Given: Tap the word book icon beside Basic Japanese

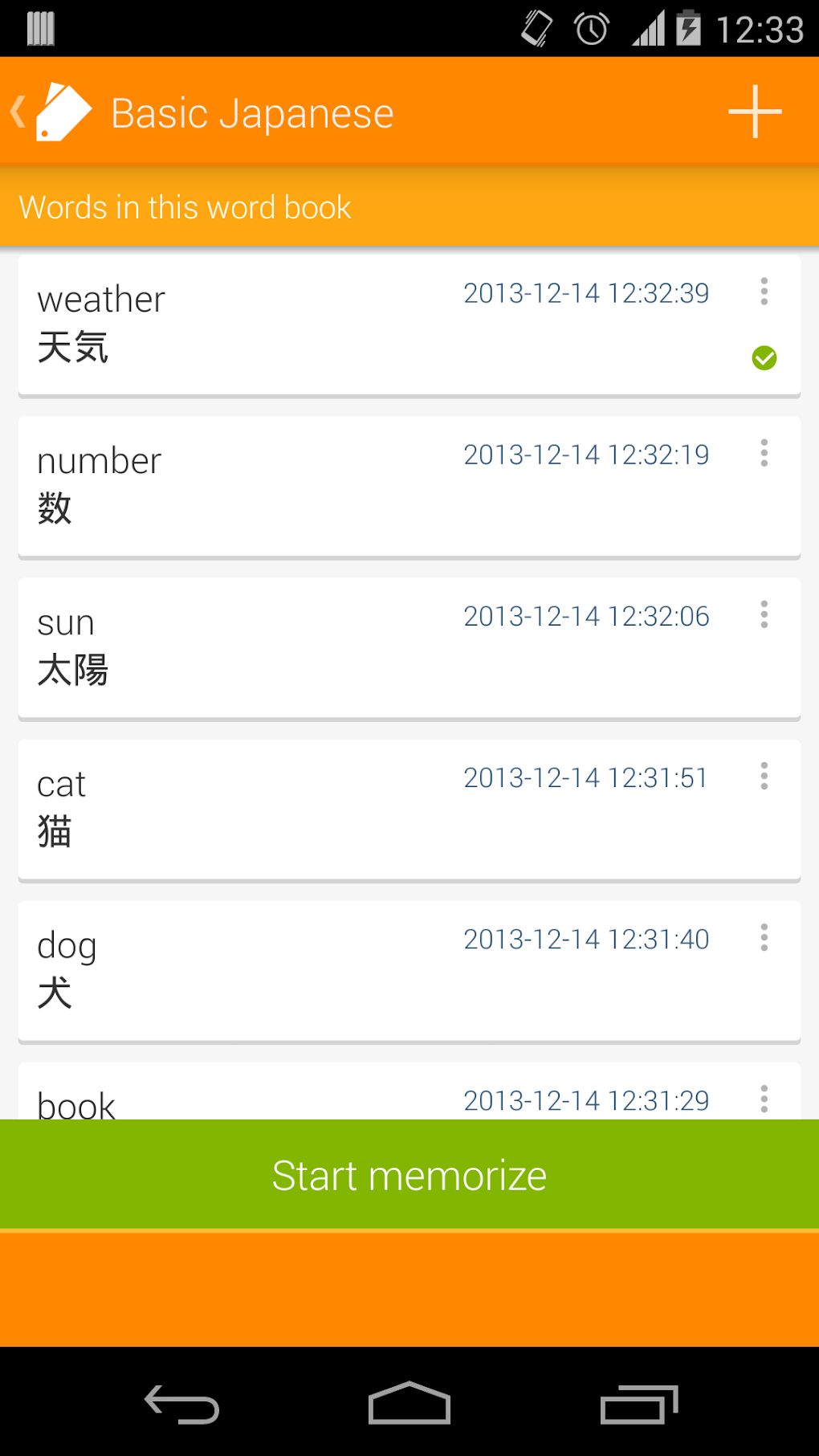Looking at the screenshot, I should coord(66,112).
